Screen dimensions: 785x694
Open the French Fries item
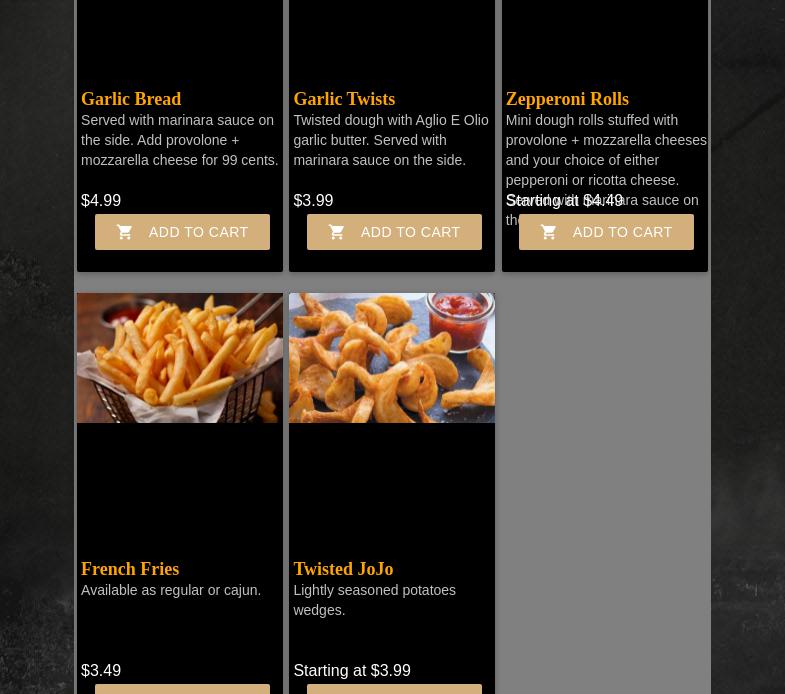(x=130, y=569)
